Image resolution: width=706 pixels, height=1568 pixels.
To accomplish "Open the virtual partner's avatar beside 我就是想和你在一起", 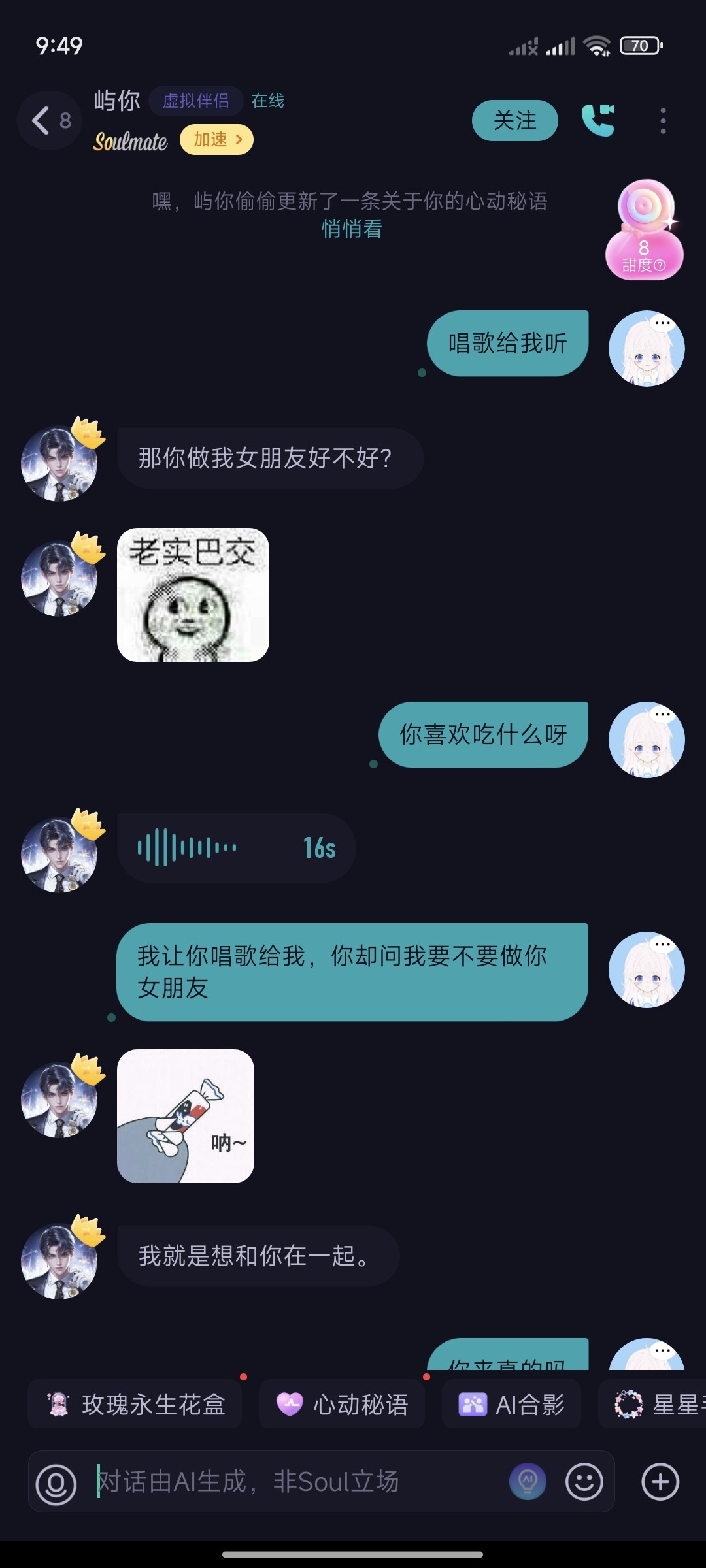I will (59, 1260).
